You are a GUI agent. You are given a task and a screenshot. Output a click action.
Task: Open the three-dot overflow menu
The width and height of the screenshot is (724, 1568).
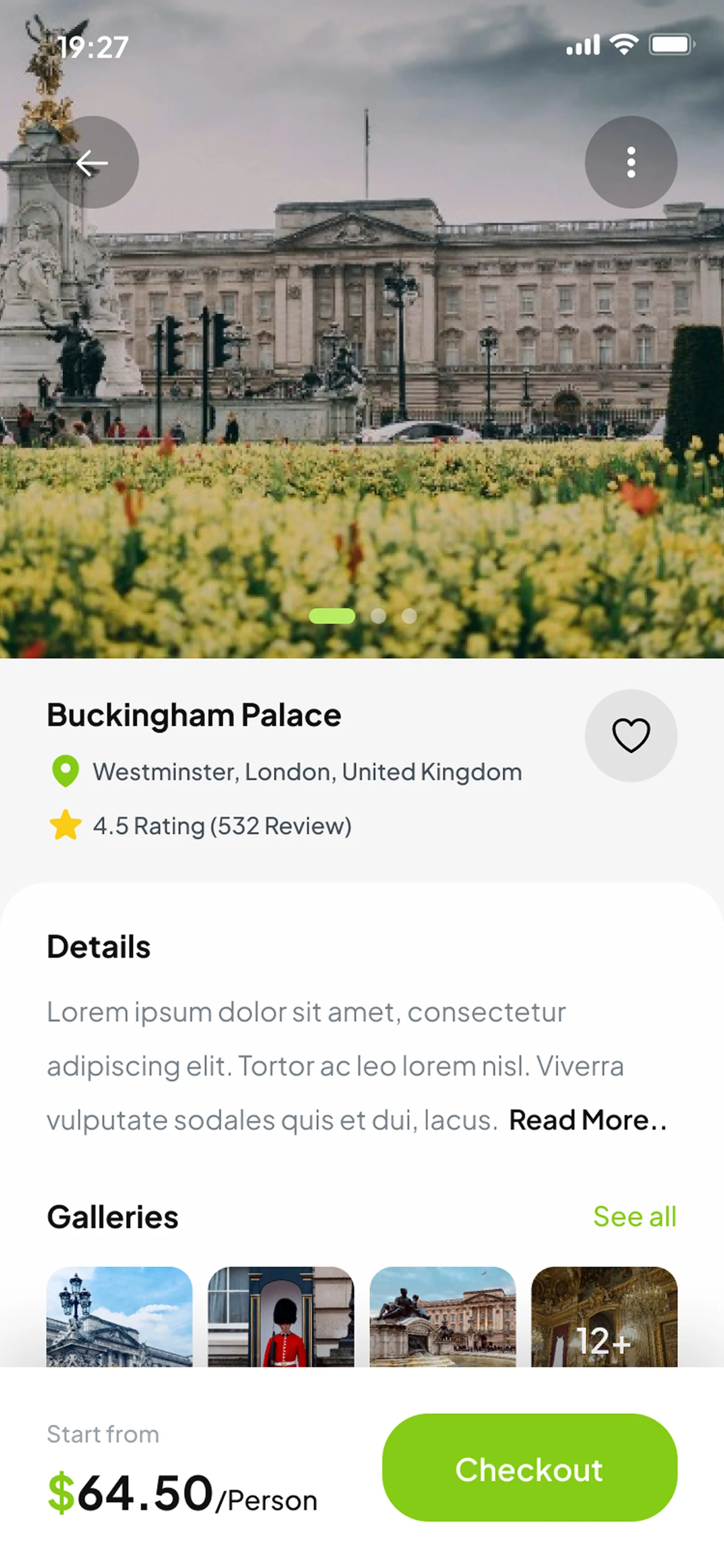coord(630,163)
